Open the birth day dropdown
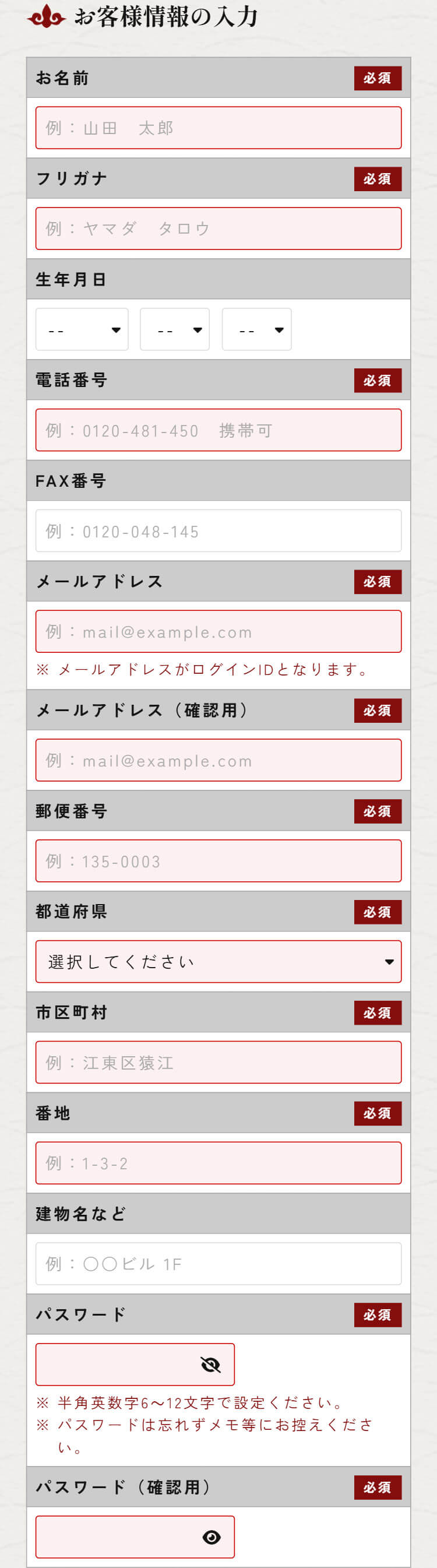Image resolution: width=437 pixels, height=1568 pixels. pyautogui.click(x=256, y=329)
